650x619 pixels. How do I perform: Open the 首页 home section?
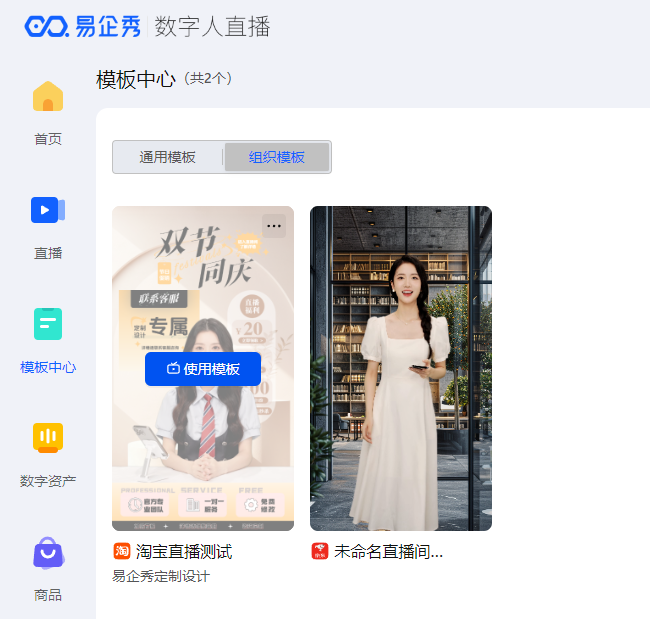pos(48,112)
